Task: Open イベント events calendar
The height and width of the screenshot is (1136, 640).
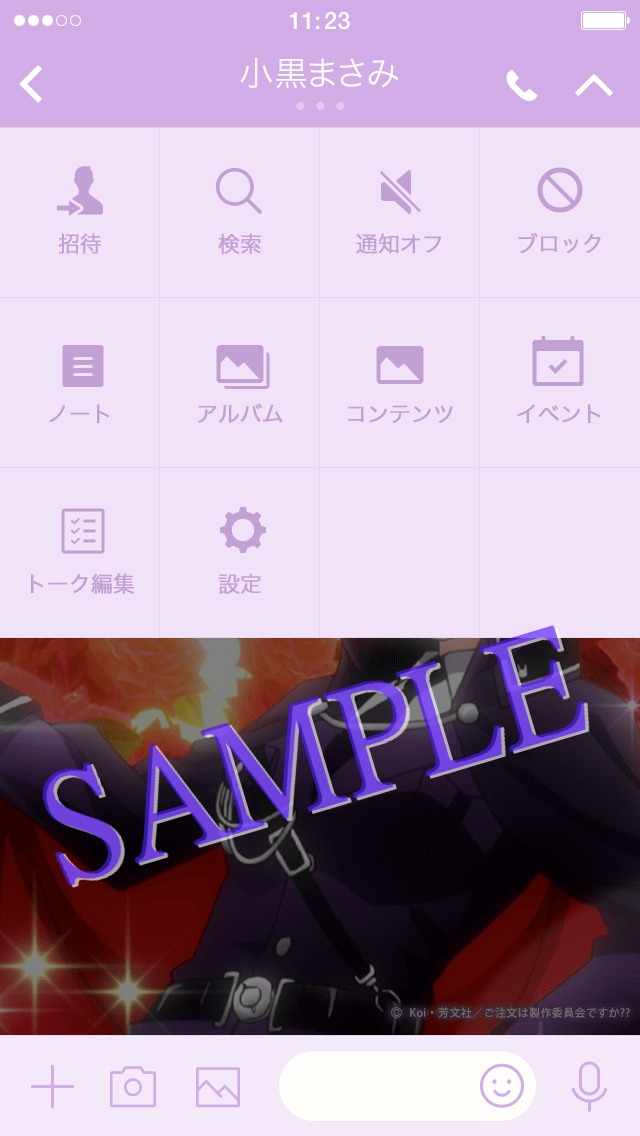Action: click(x=559, y=382)
